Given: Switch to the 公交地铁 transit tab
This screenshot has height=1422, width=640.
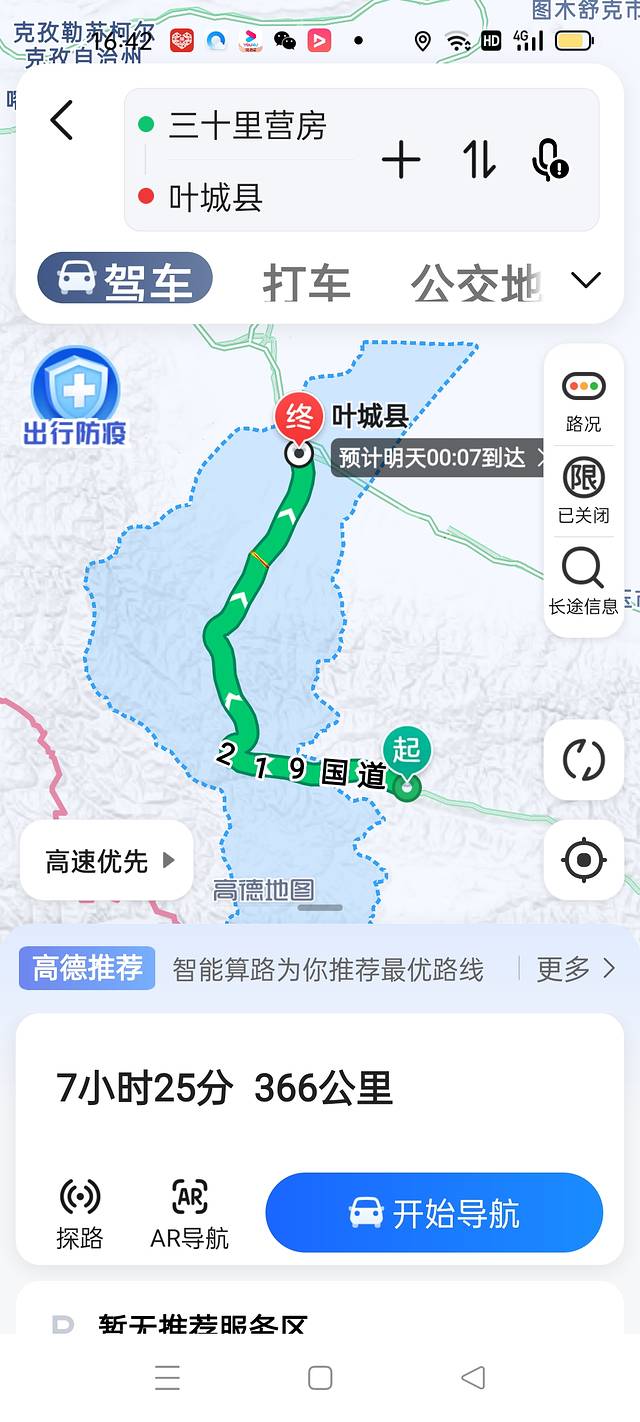Looking at the screenshot, I should (x=476, y=285).
